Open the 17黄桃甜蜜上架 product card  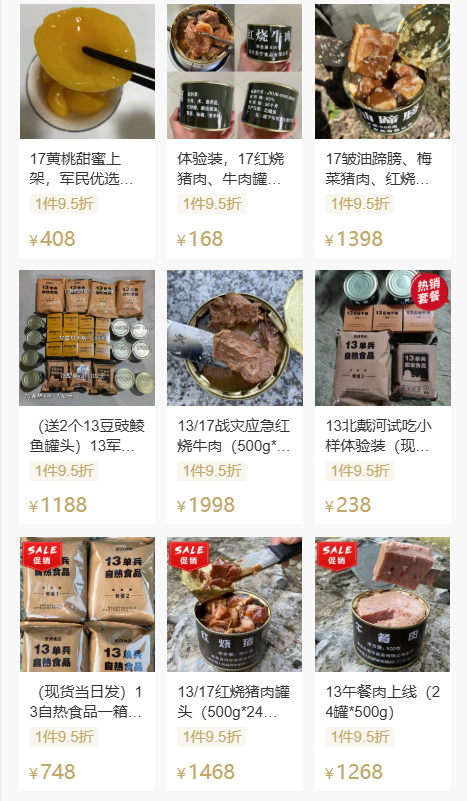coord(87,131)
